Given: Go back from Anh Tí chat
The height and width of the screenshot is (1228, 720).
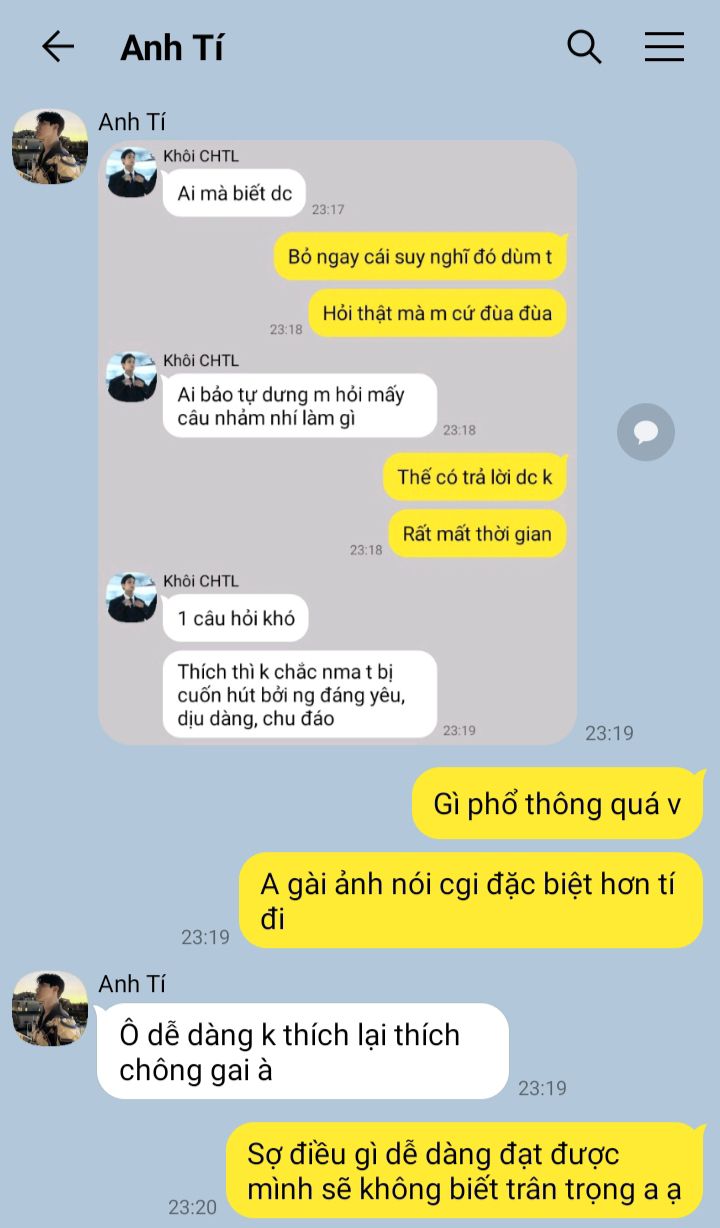Looking at the screenshot, I should [58, 46].
